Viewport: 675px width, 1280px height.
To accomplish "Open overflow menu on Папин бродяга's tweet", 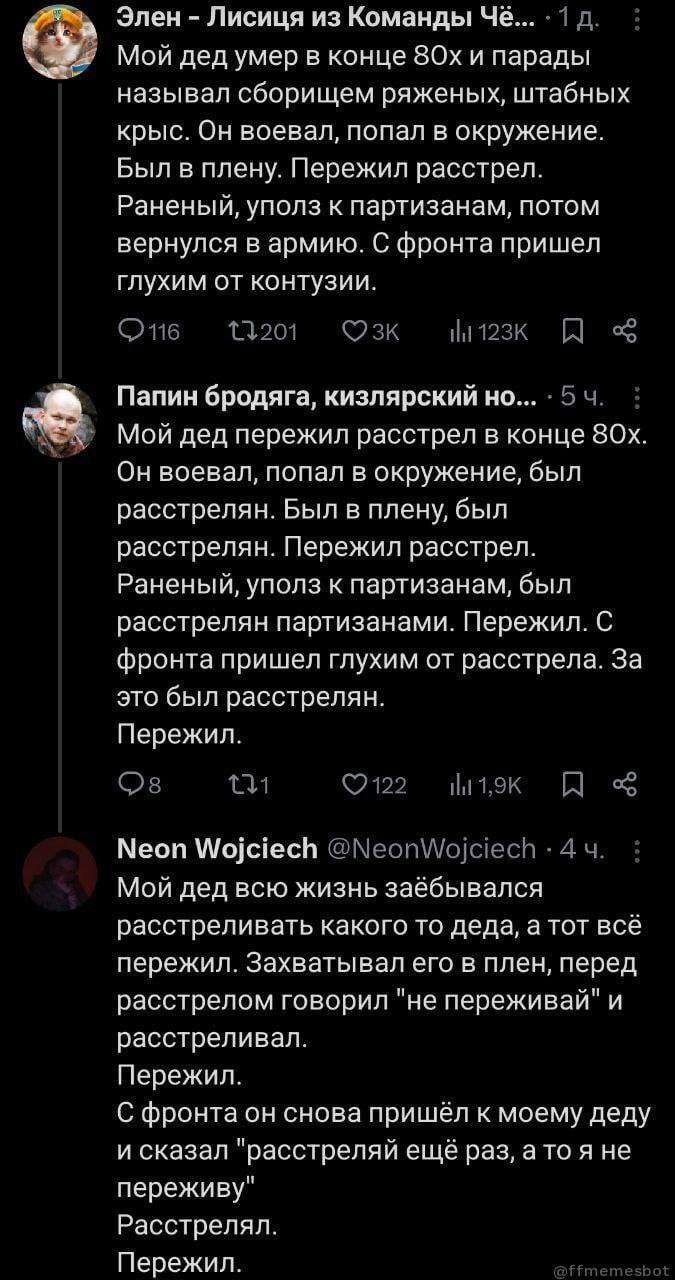I will [639, 400].
